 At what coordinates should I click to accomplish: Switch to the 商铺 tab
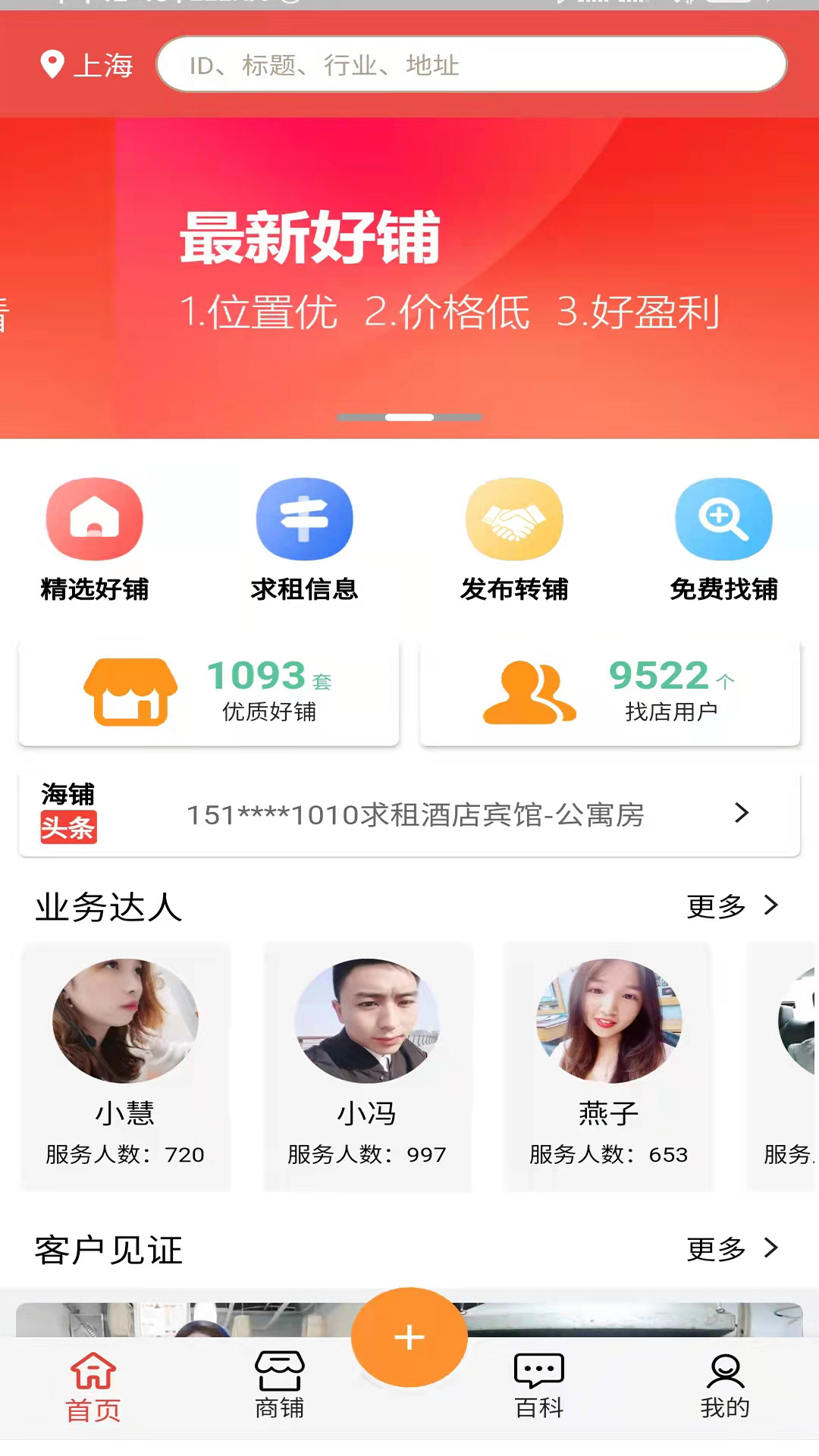[279, 1385]
